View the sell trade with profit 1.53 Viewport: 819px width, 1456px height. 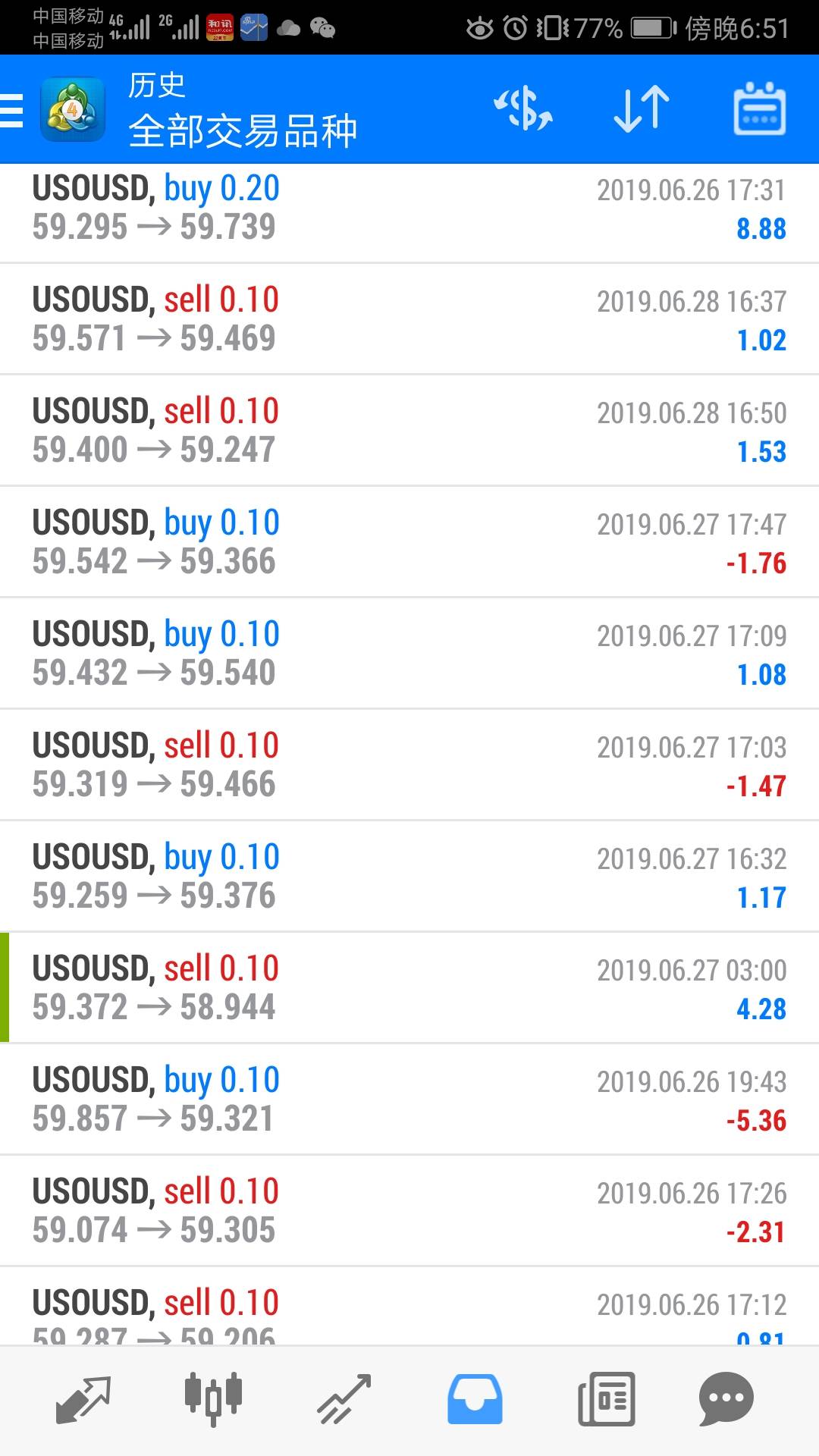pyautogui.click(x=409, y=431)
